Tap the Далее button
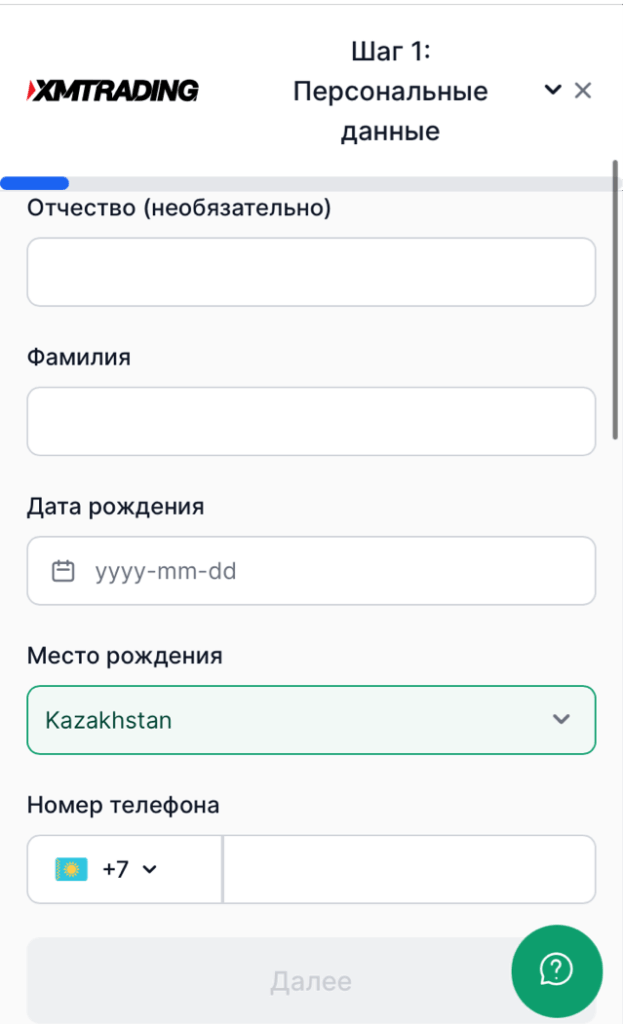623x1024 pixels. [x=311, y=980]
